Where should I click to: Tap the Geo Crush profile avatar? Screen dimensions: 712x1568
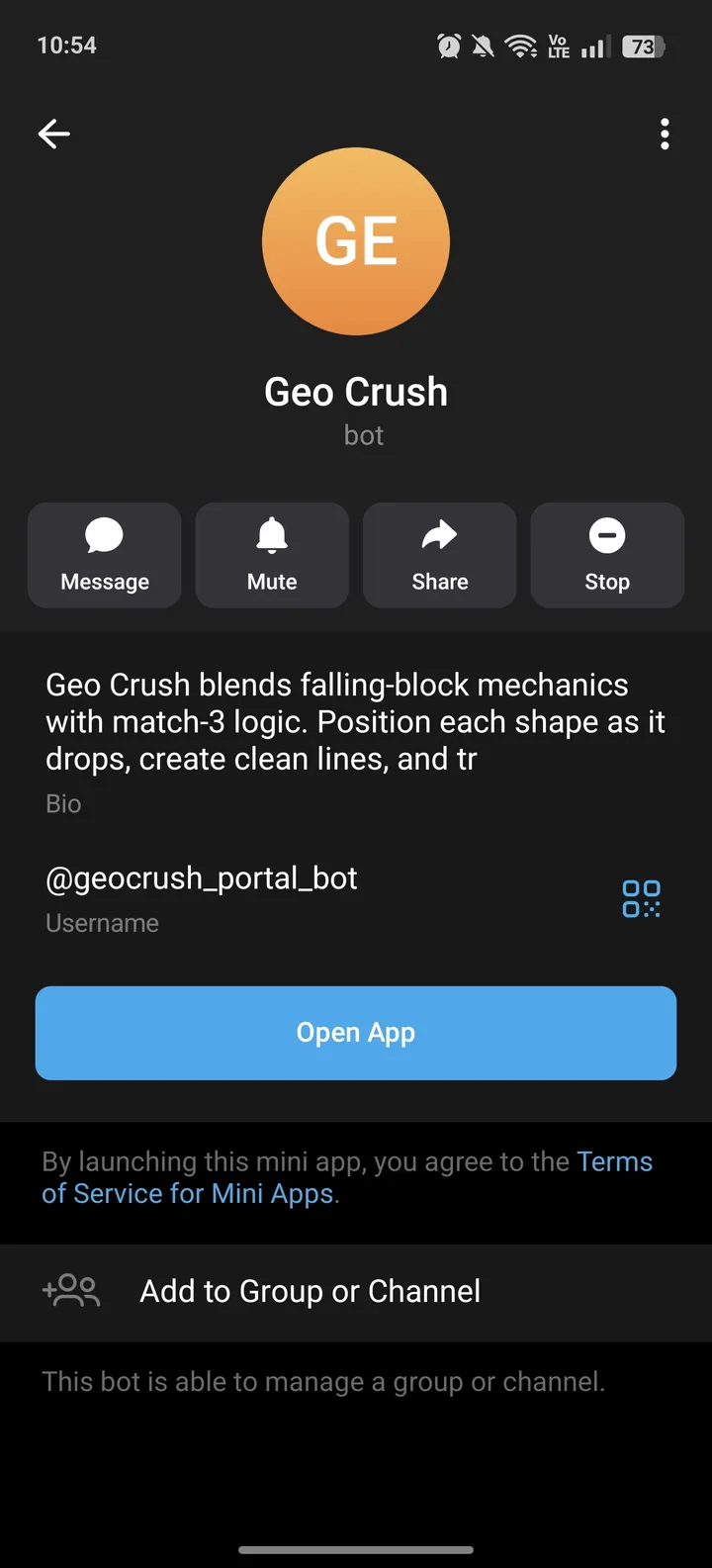coord(356,240)
